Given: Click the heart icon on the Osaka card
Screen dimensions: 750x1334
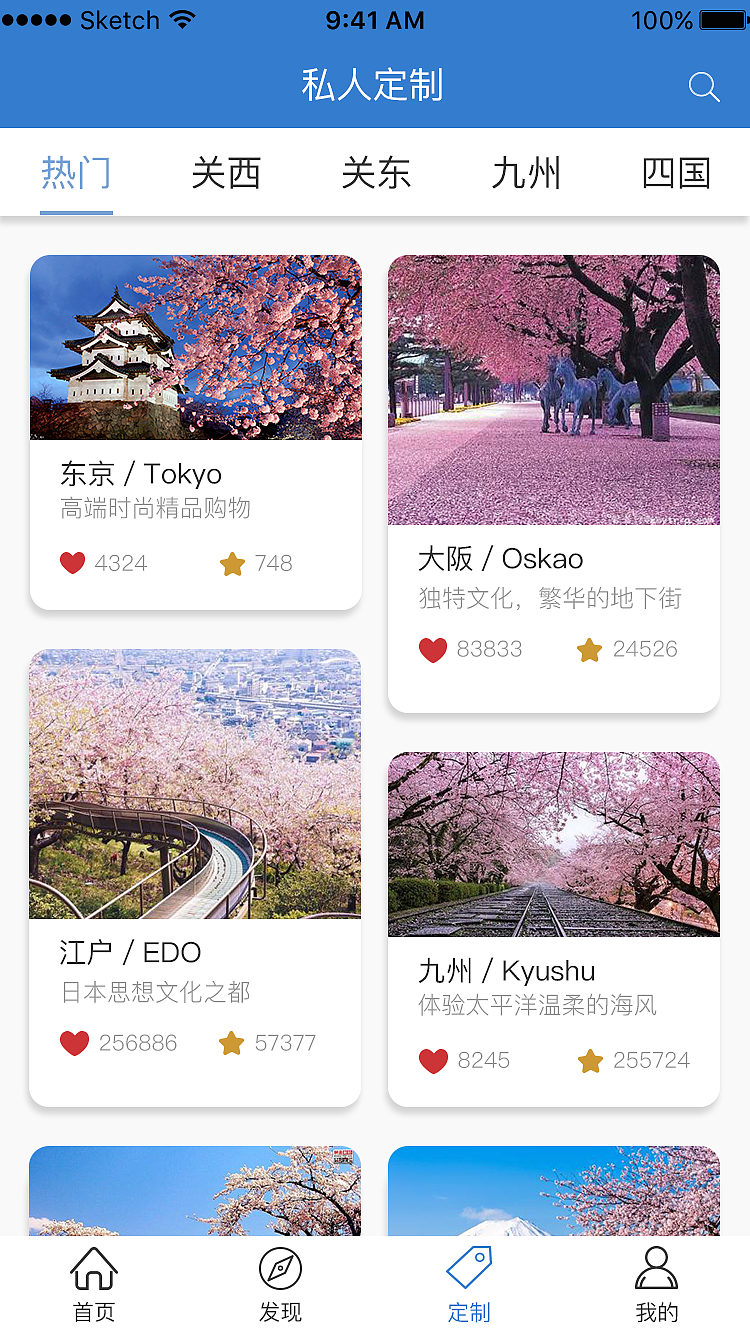Looking at the screenshot, I should click(x=433, y=649).
